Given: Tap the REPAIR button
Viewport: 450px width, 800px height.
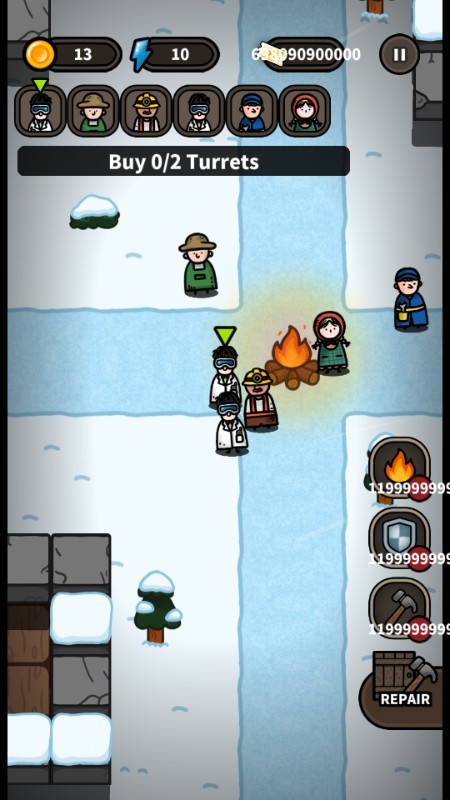Looking at the screenshot, I should pos(402,689).
